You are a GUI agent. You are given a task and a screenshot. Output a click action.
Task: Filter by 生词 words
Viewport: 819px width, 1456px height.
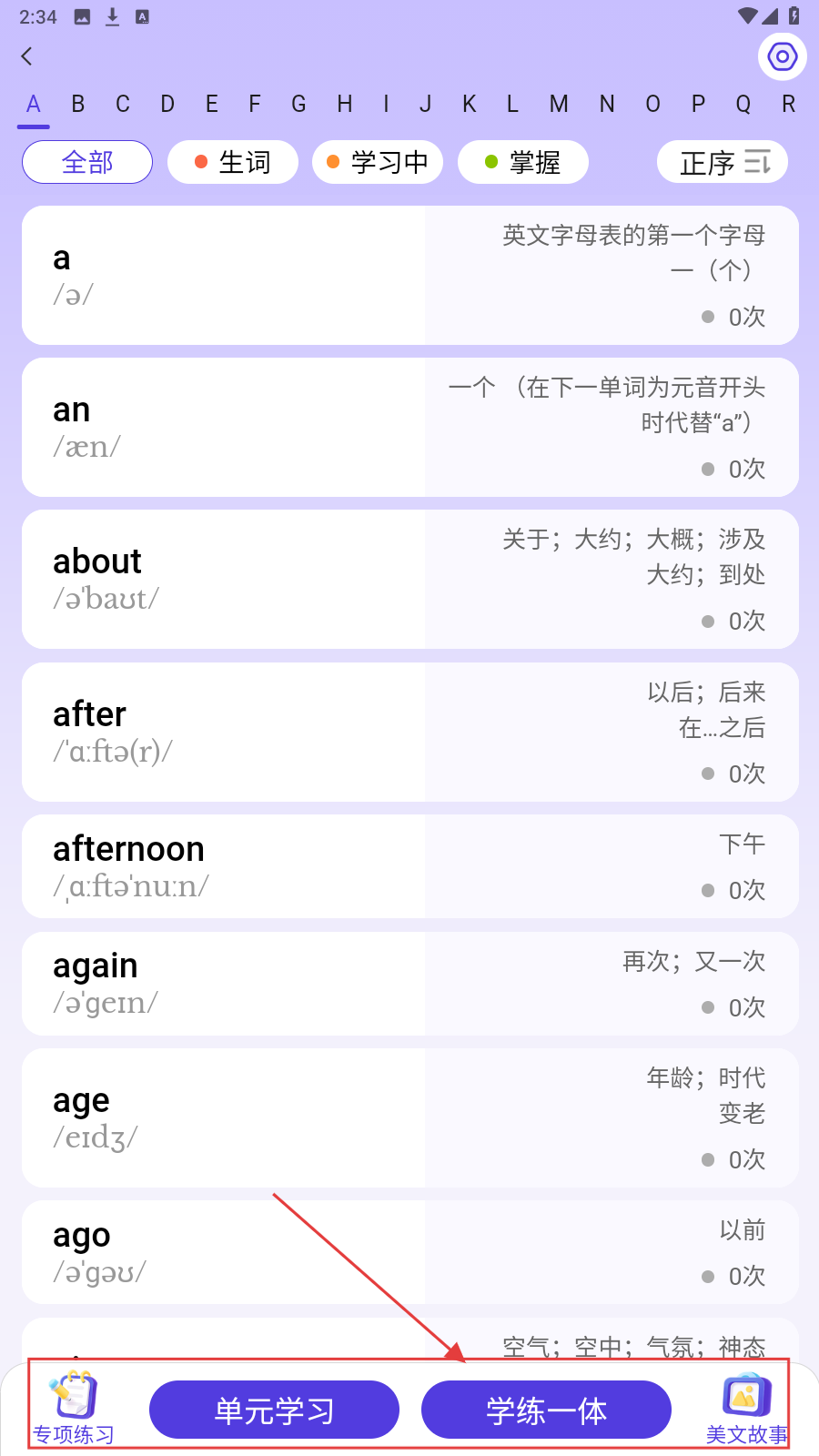tap(233, 163)
